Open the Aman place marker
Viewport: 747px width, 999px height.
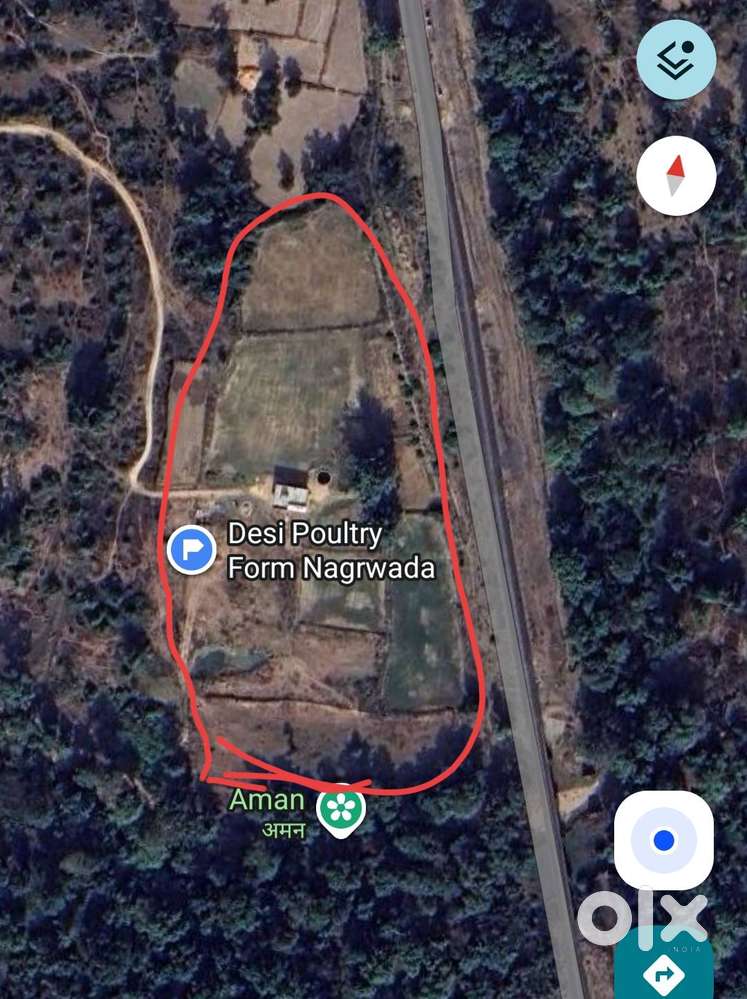point(340,807)
